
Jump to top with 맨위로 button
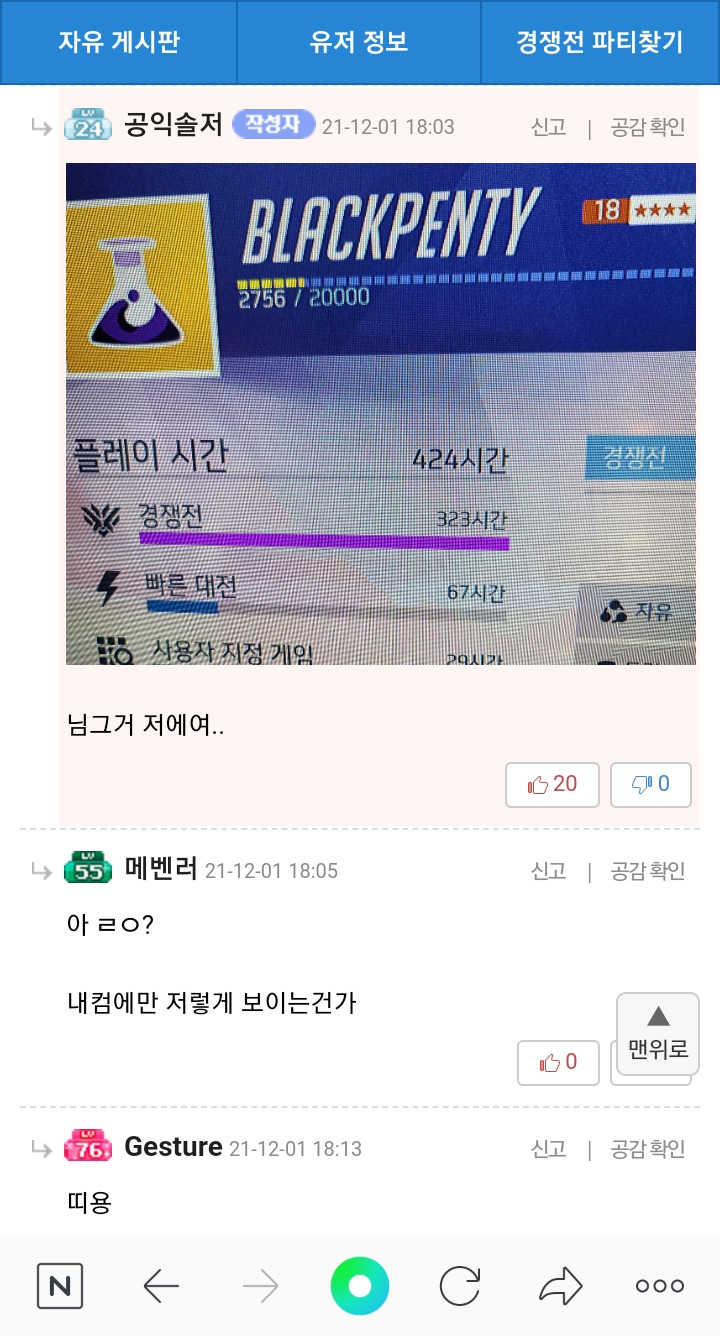(658, 1034)
